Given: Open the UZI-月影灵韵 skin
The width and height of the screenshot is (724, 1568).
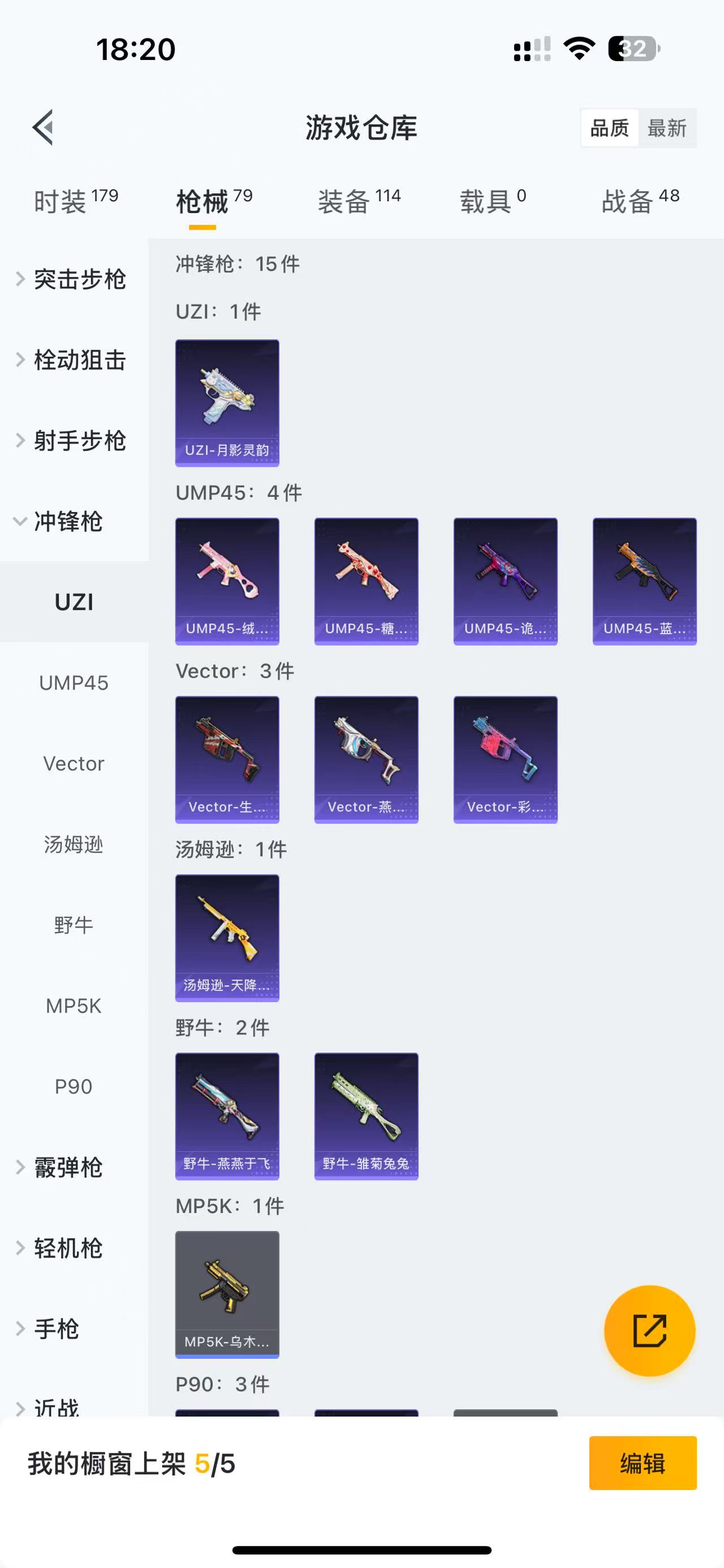Looking at the screenshot, I should 227,403.
